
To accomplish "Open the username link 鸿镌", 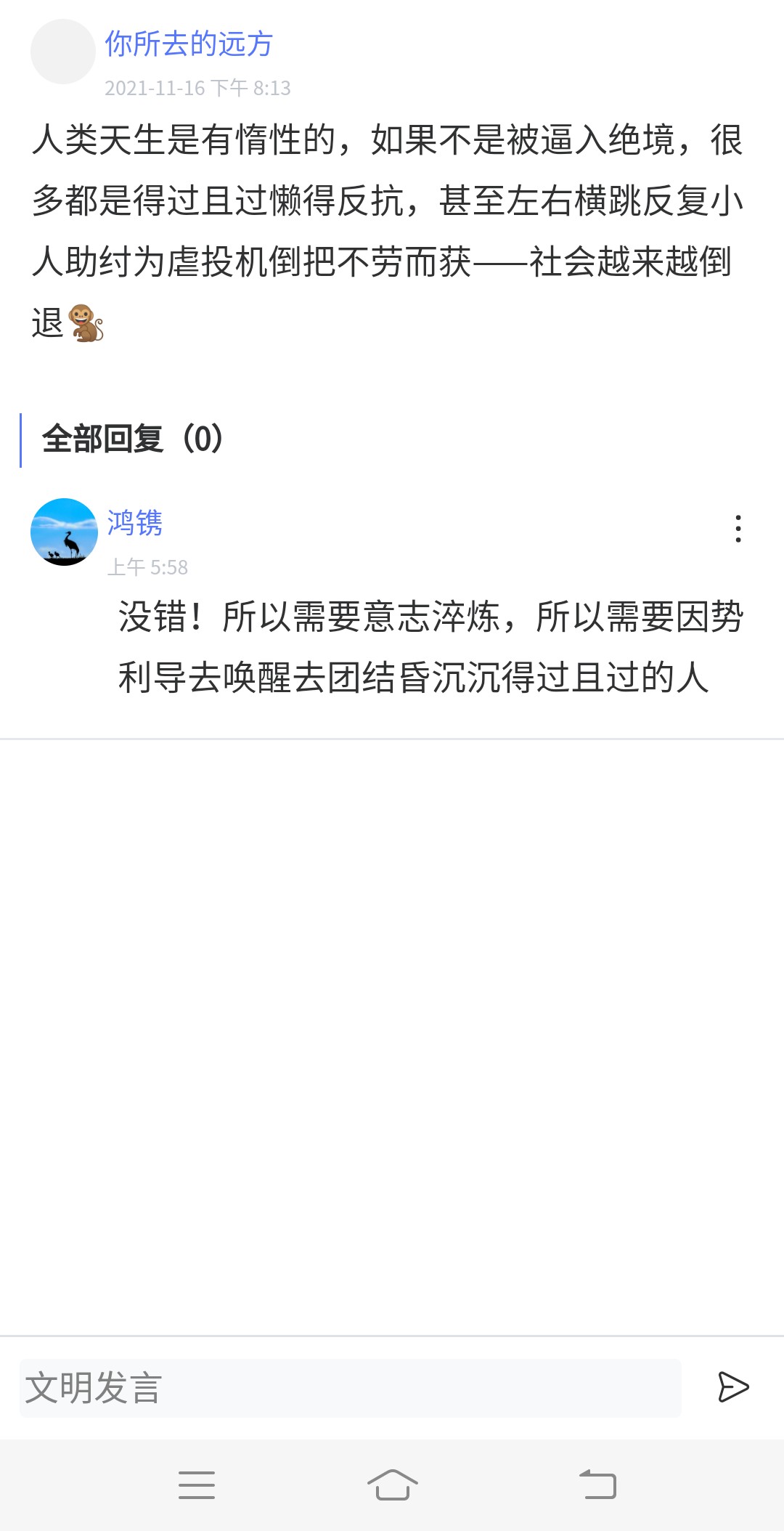I will click(x=135, y=523).
